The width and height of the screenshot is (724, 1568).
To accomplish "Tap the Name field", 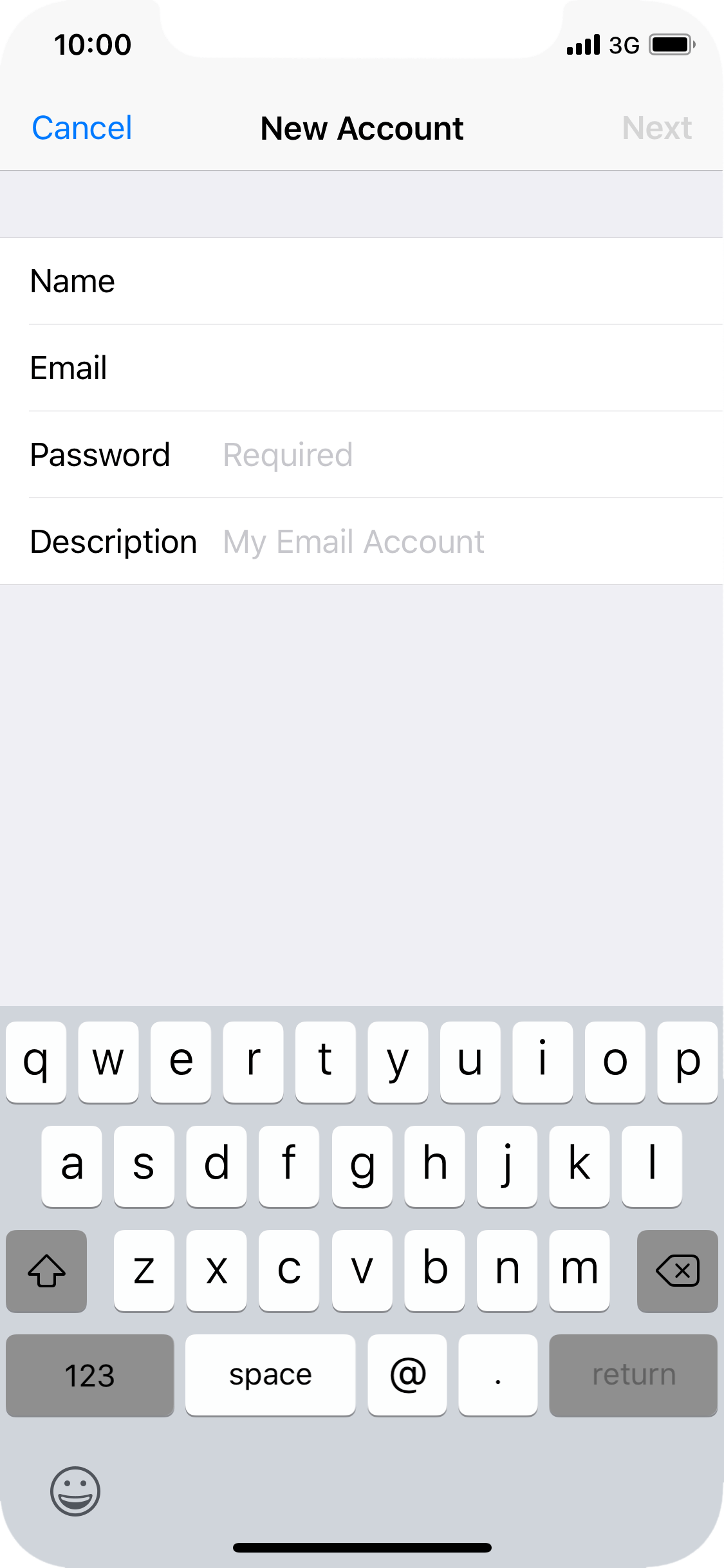I will (362, 281).
